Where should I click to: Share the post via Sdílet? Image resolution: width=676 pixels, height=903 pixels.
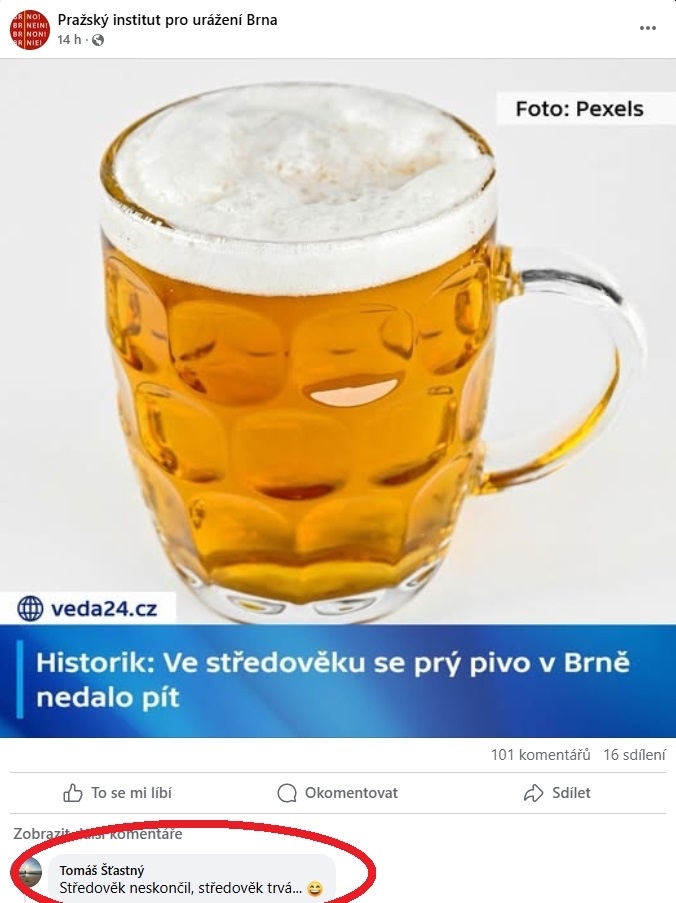(558, 793)
